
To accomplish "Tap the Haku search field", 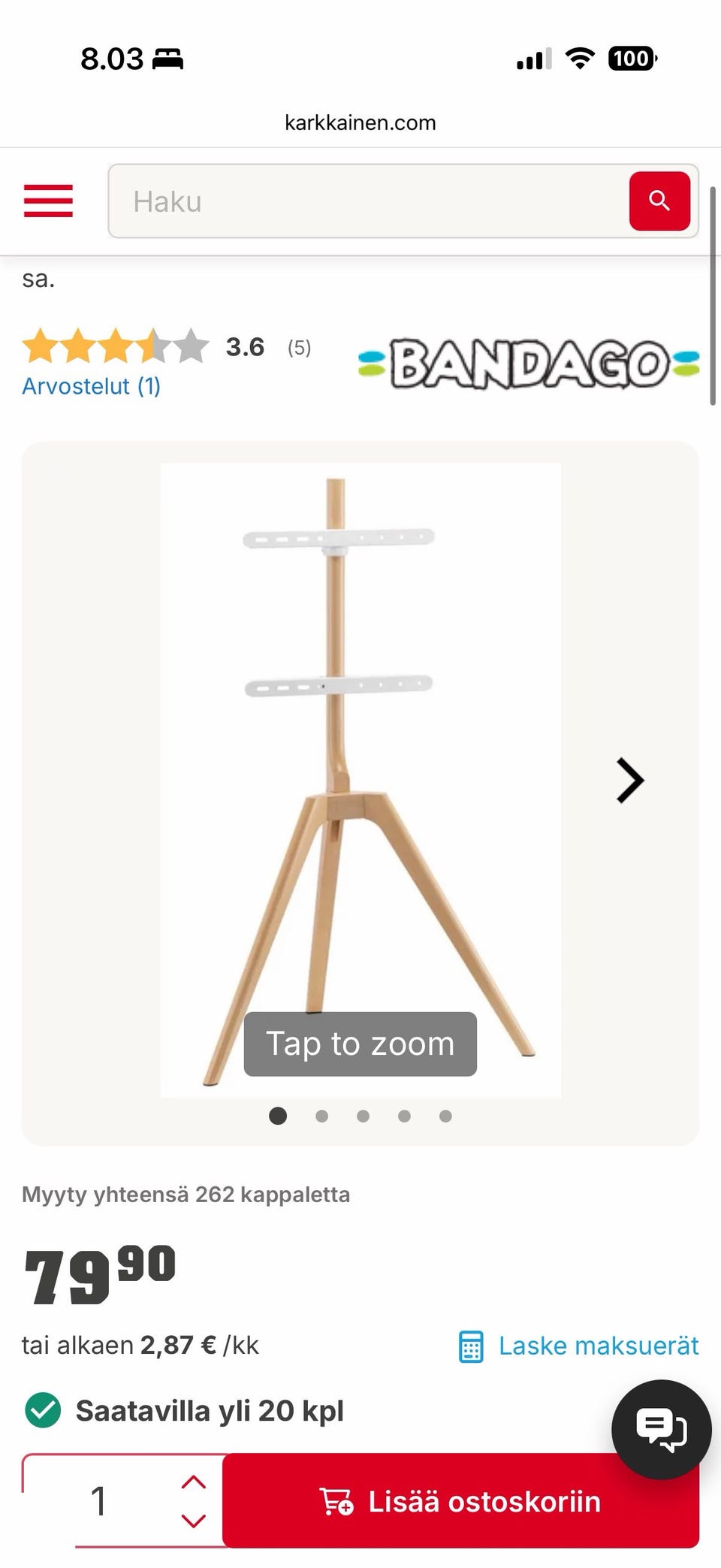I will (x=368, y=201).
